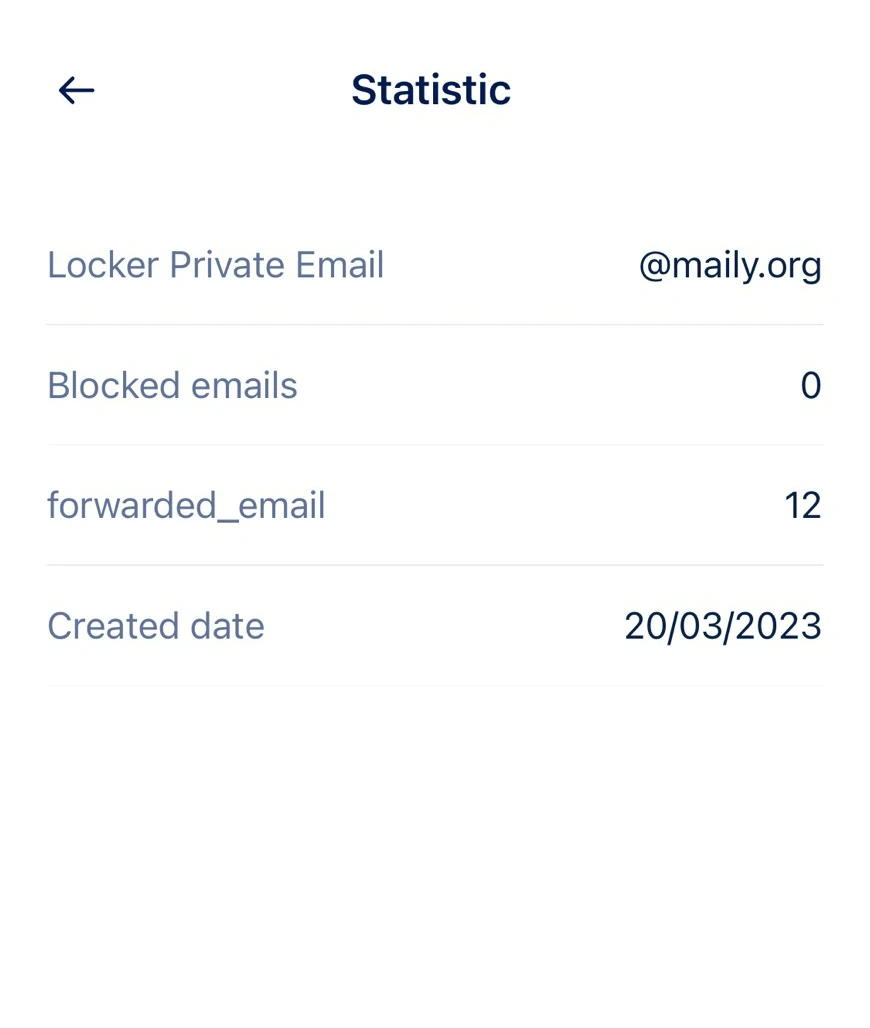
Task: Tap the Created date row
Action: (x=435, y=626)
